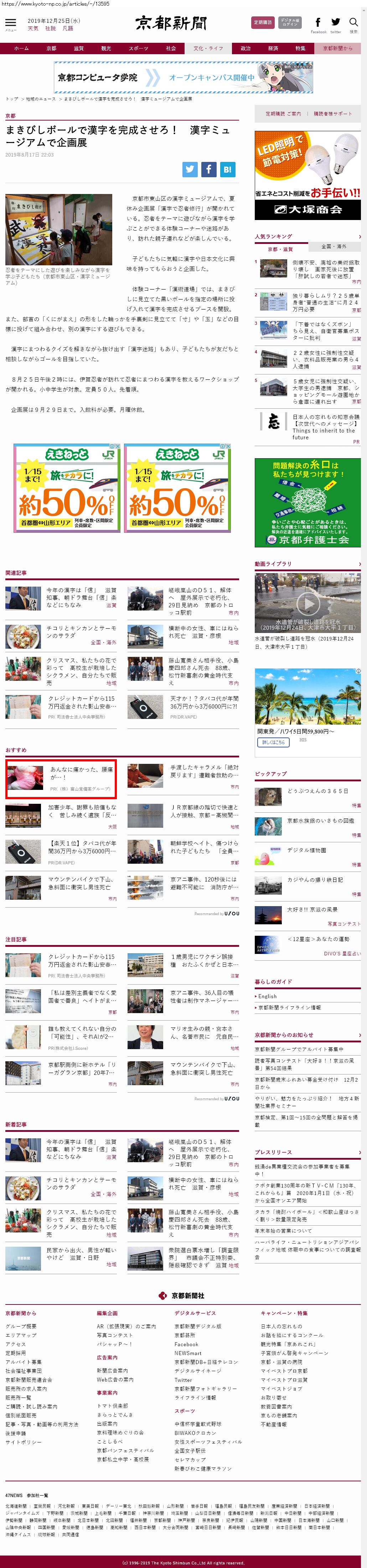367x1568 pixels.
Task: Open the デジタル版ログイン button
Action: (x=289, y=22)
